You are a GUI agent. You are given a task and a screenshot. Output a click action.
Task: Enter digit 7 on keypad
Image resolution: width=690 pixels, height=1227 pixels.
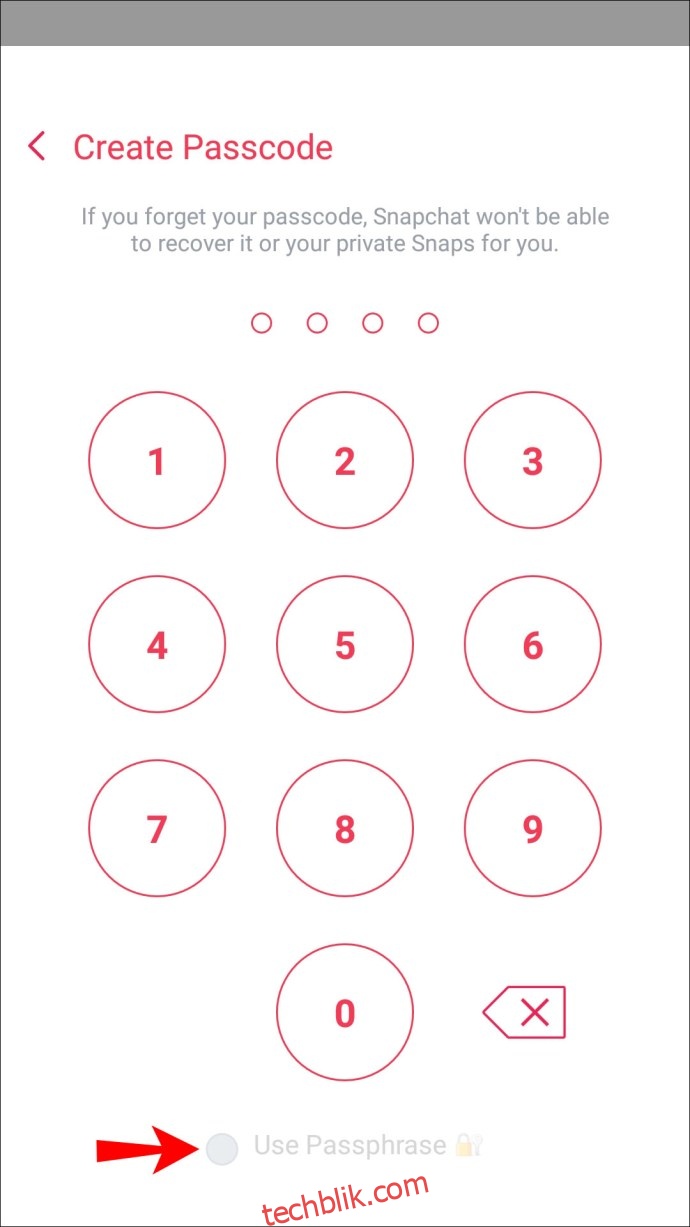157,829
